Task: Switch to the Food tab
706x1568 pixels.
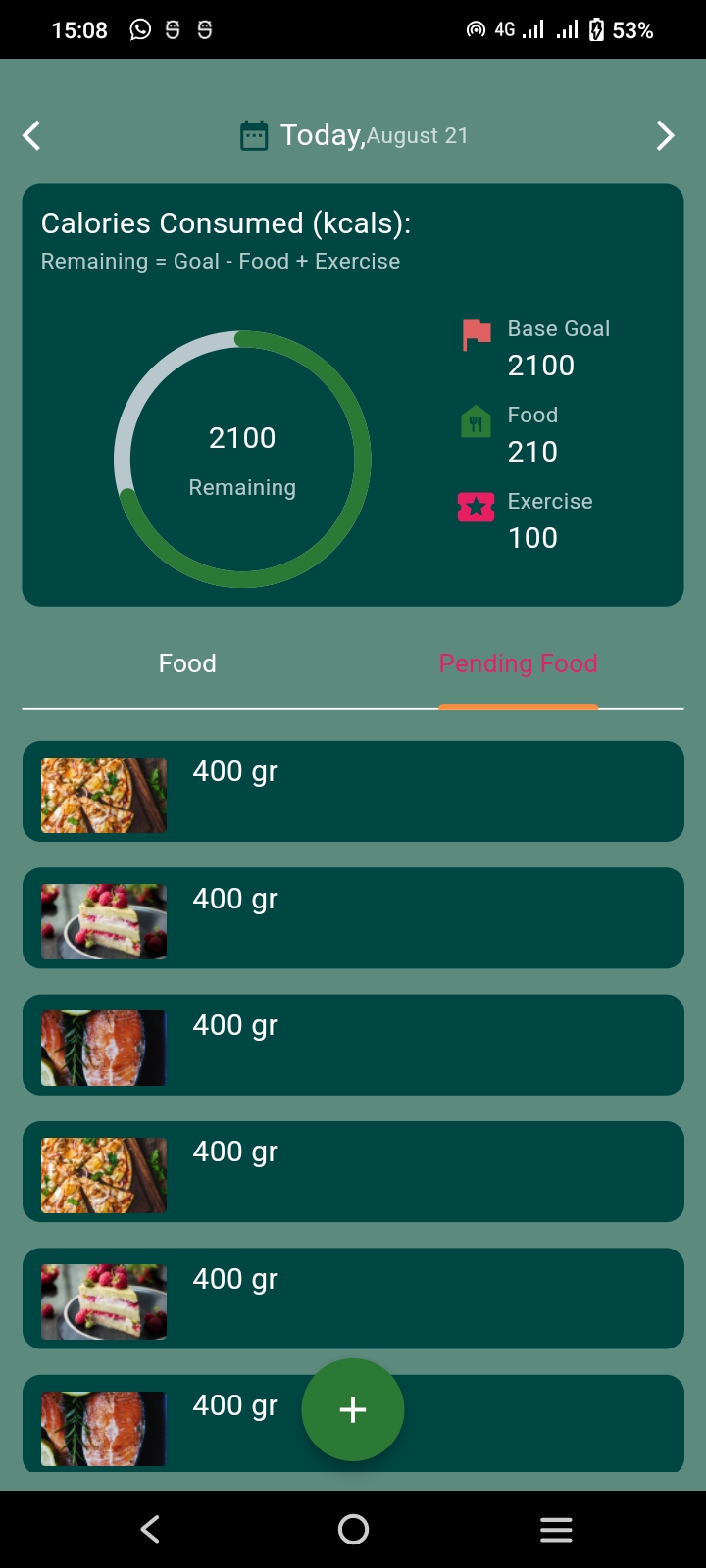Action: click(186, 663)
